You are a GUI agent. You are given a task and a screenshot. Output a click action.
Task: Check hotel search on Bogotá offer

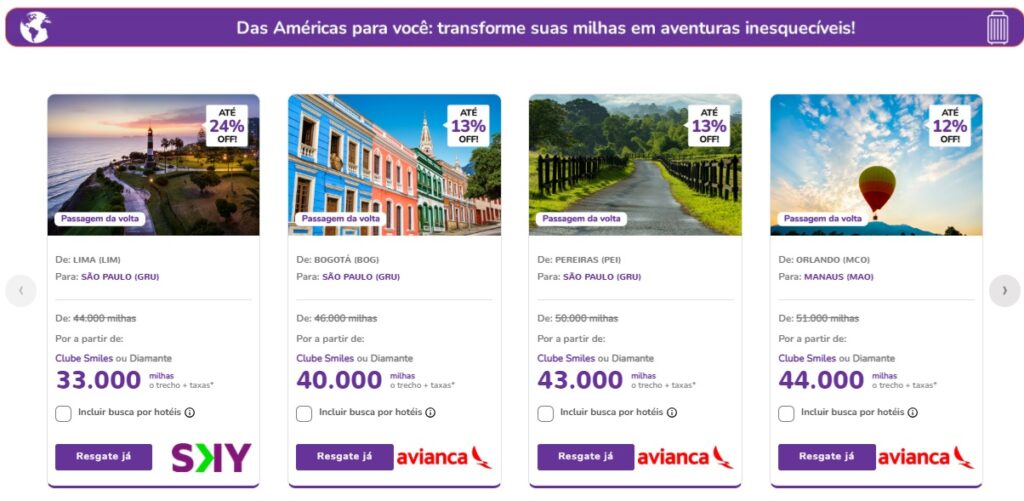(304, 413)
